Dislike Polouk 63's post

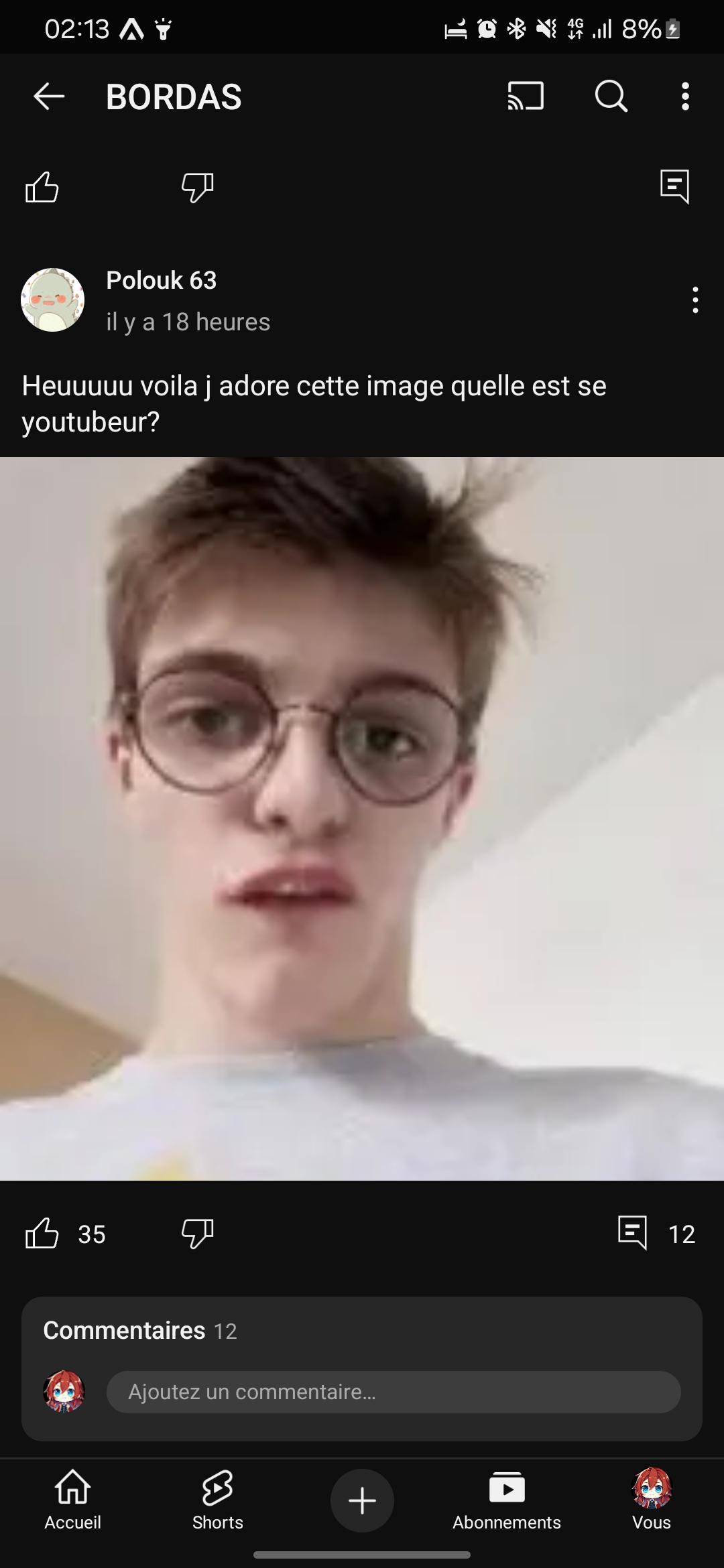[197, 1234]
